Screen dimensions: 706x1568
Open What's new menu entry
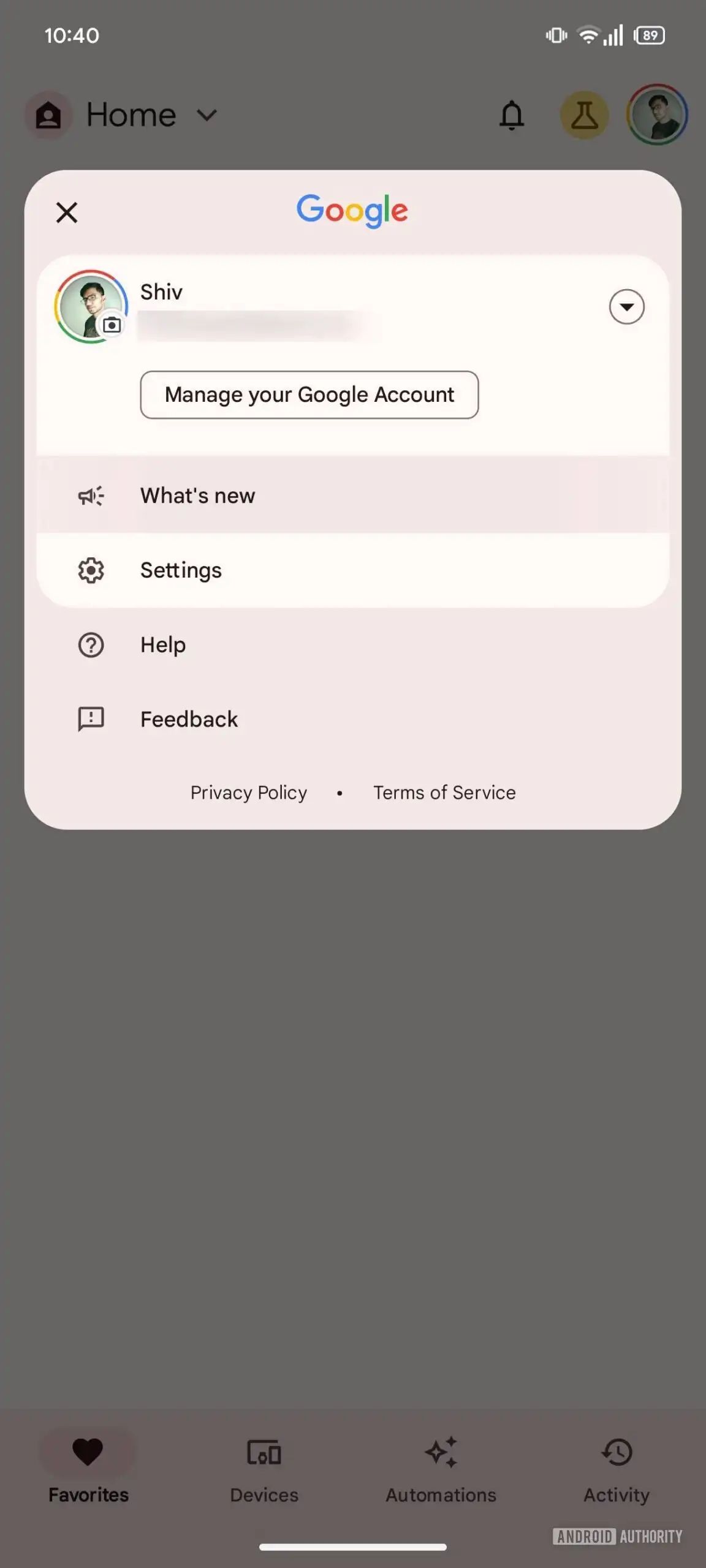click(197, 496)
